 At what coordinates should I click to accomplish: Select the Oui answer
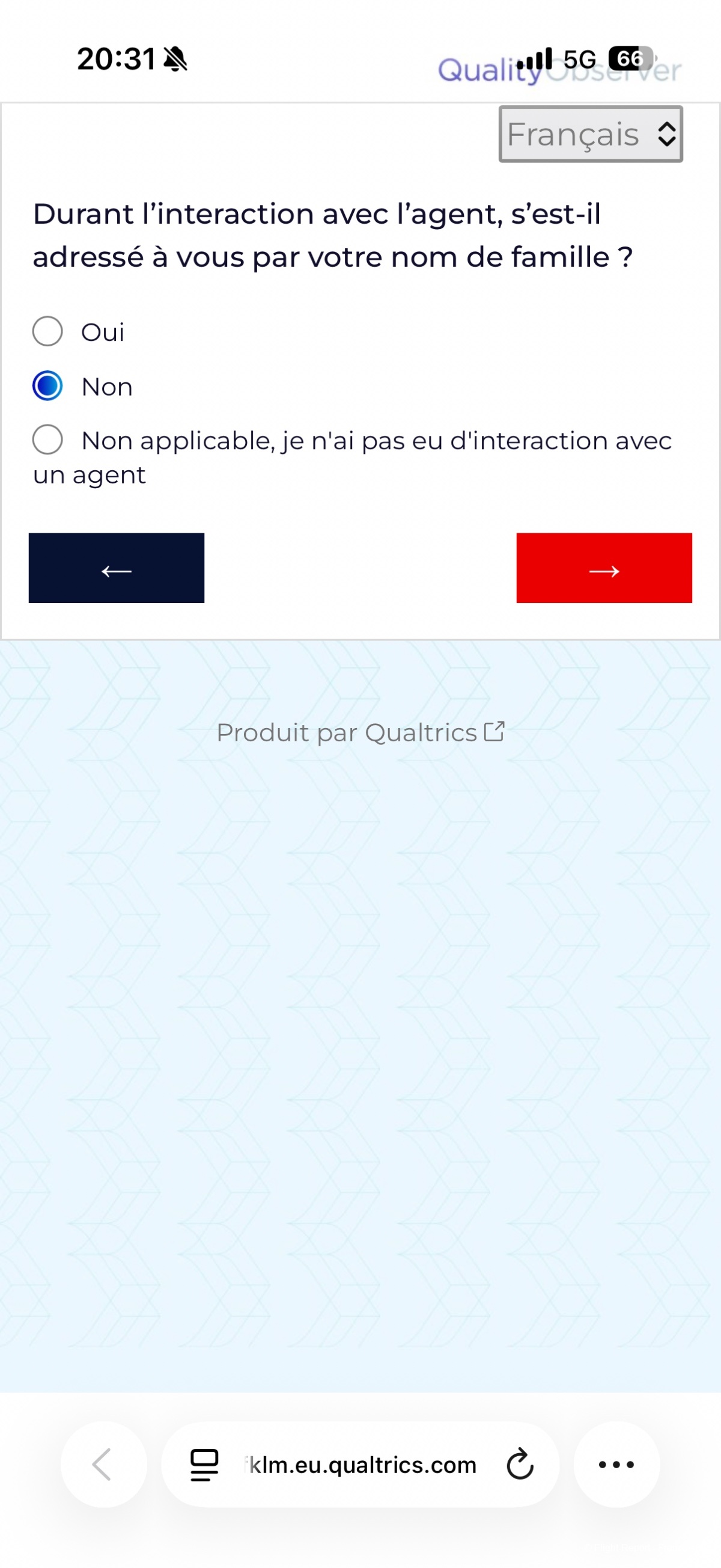47,331
